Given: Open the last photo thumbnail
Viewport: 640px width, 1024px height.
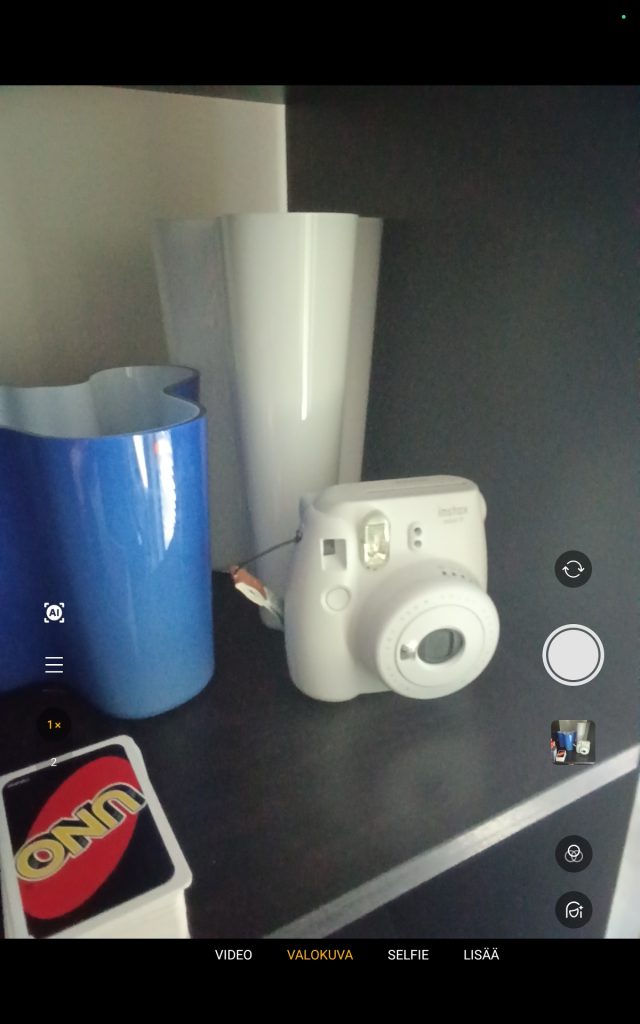Looking at the screenshot, I should pos(573,742).
